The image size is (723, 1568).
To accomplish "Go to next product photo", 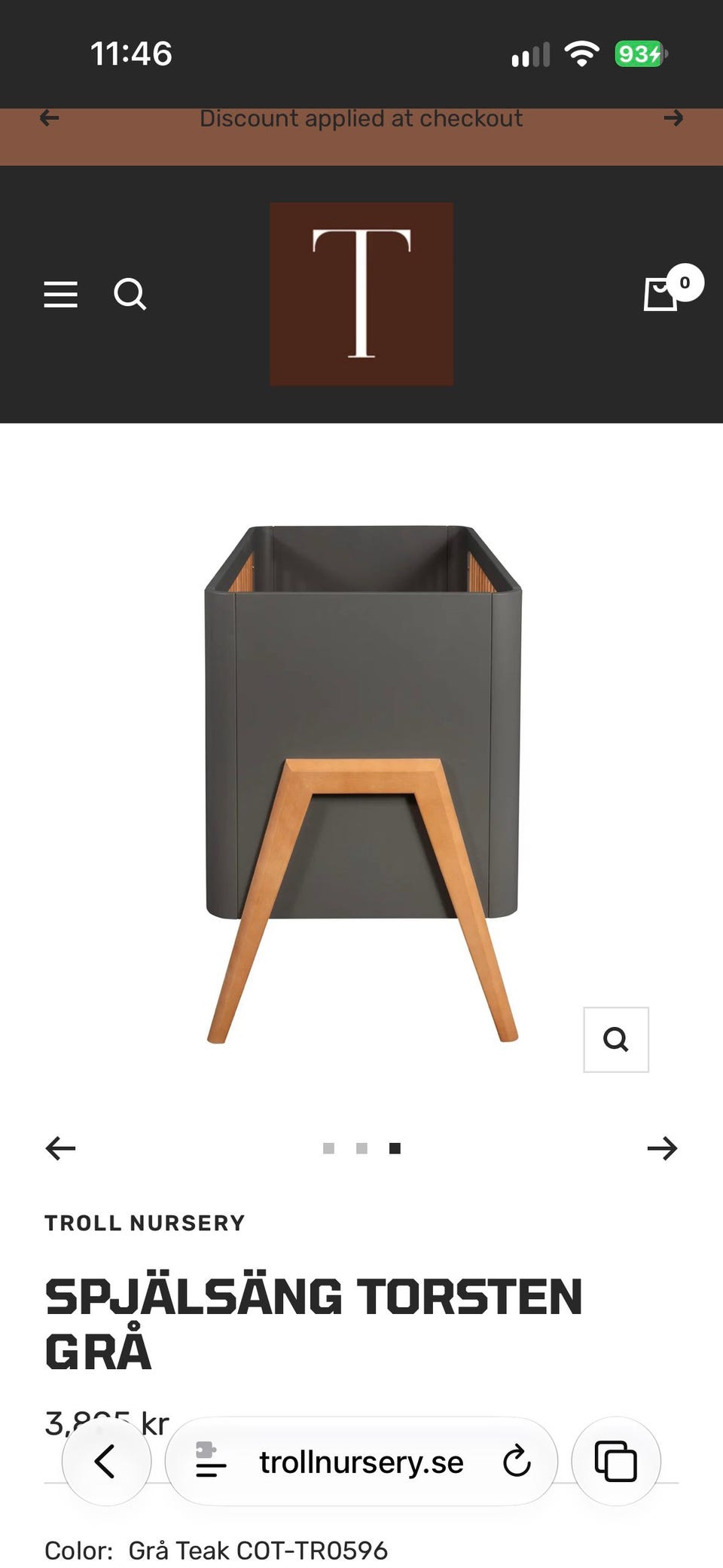I will click(x=663, y=1148).
